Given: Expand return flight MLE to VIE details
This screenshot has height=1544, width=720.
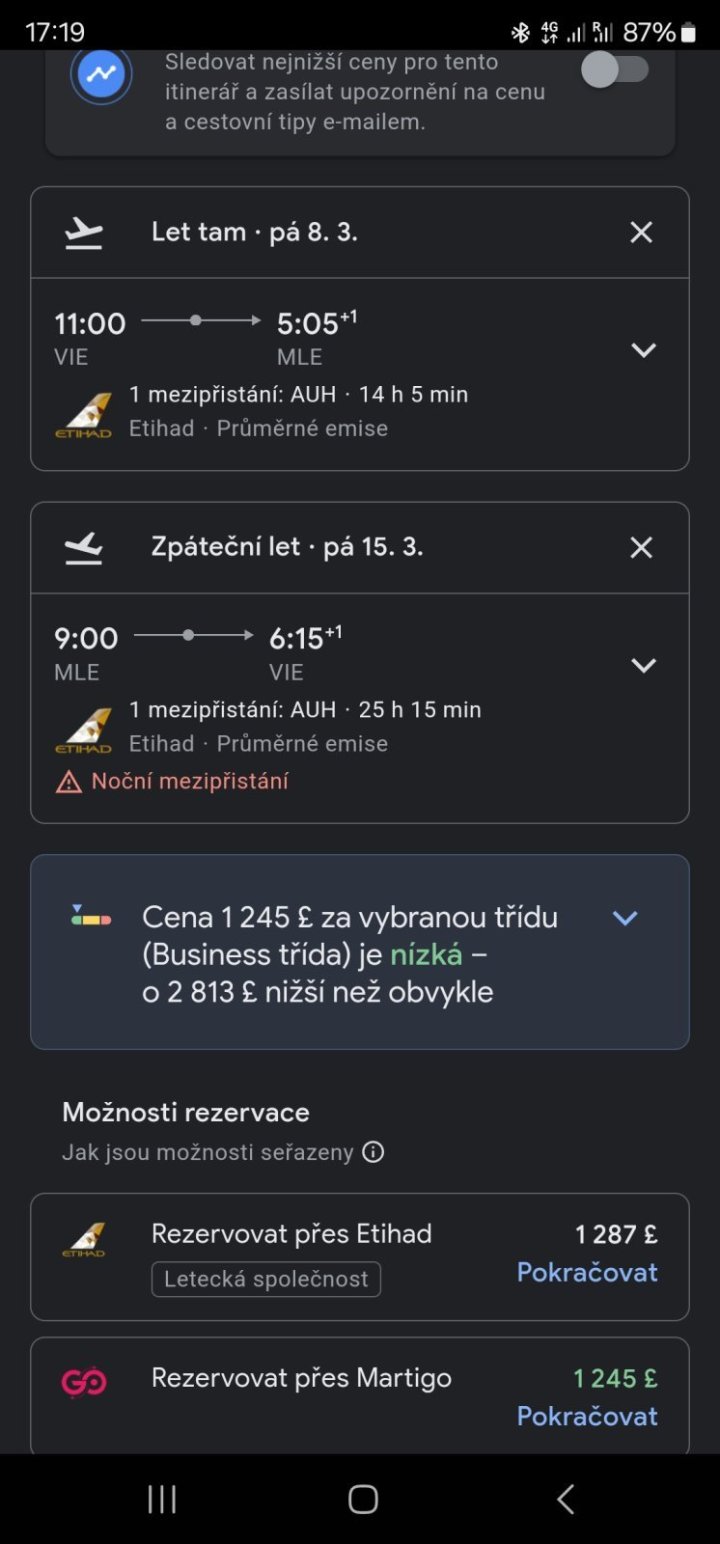Looking at the screenshot, I should tap(643, 665).
